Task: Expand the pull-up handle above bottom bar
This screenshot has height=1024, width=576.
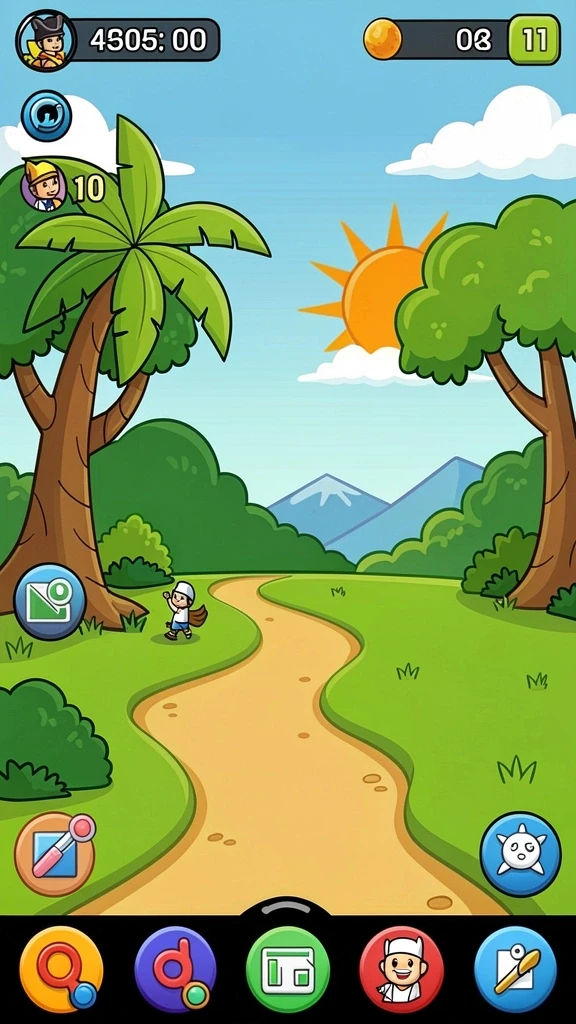Action: click(x=287, y=907)
